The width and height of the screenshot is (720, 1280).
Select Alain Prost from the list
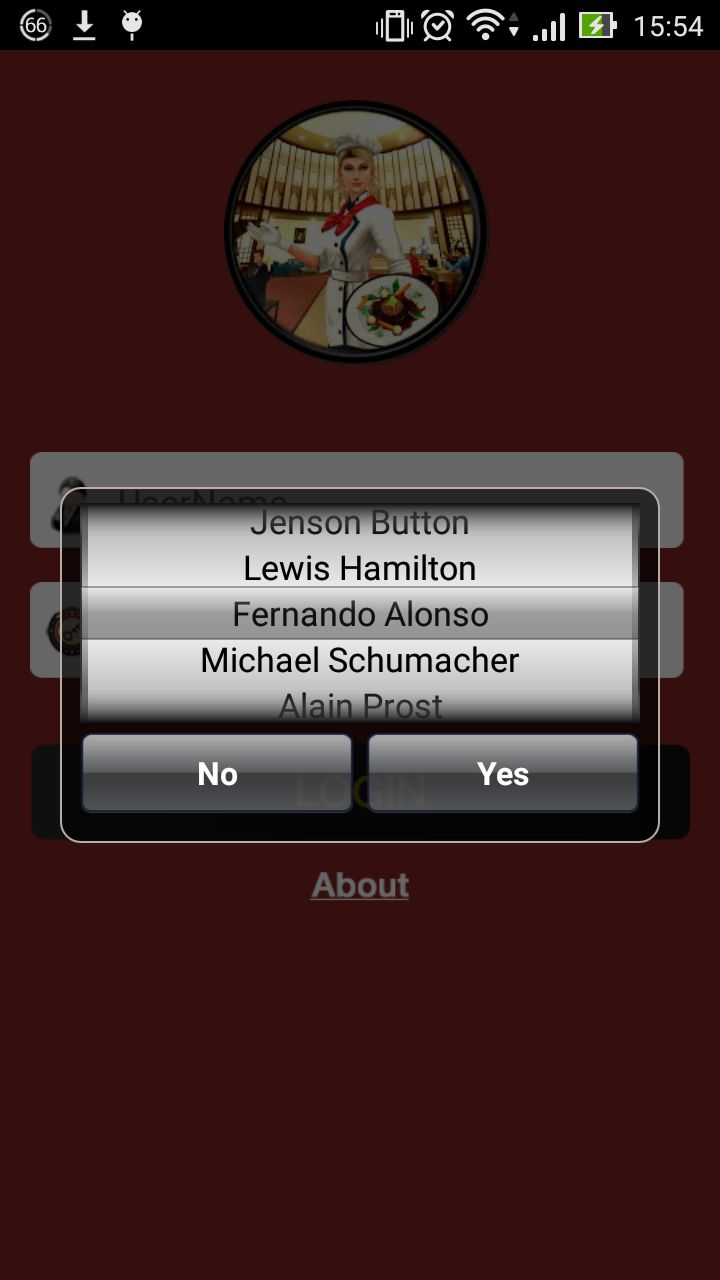[x=360, y=706]
